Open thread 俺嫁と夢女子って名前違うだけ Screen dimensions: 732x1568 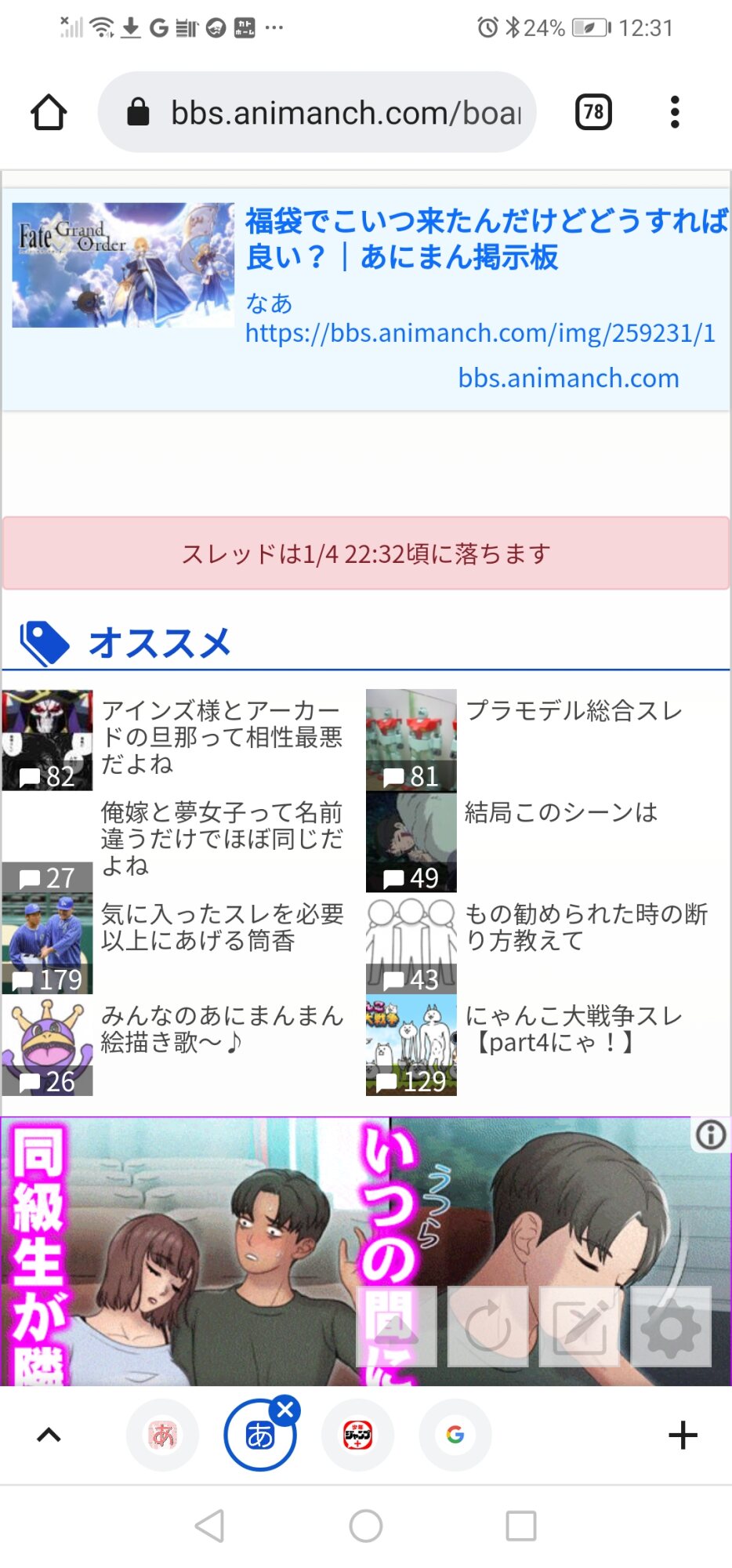point(222,838)
